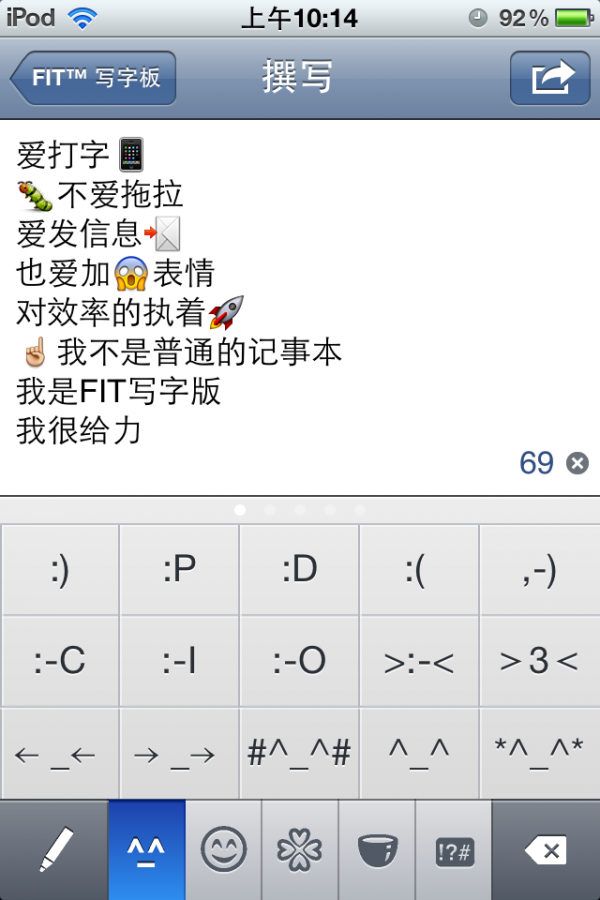
Task: Delete last character with backspace key
Action: pos(546,851)
